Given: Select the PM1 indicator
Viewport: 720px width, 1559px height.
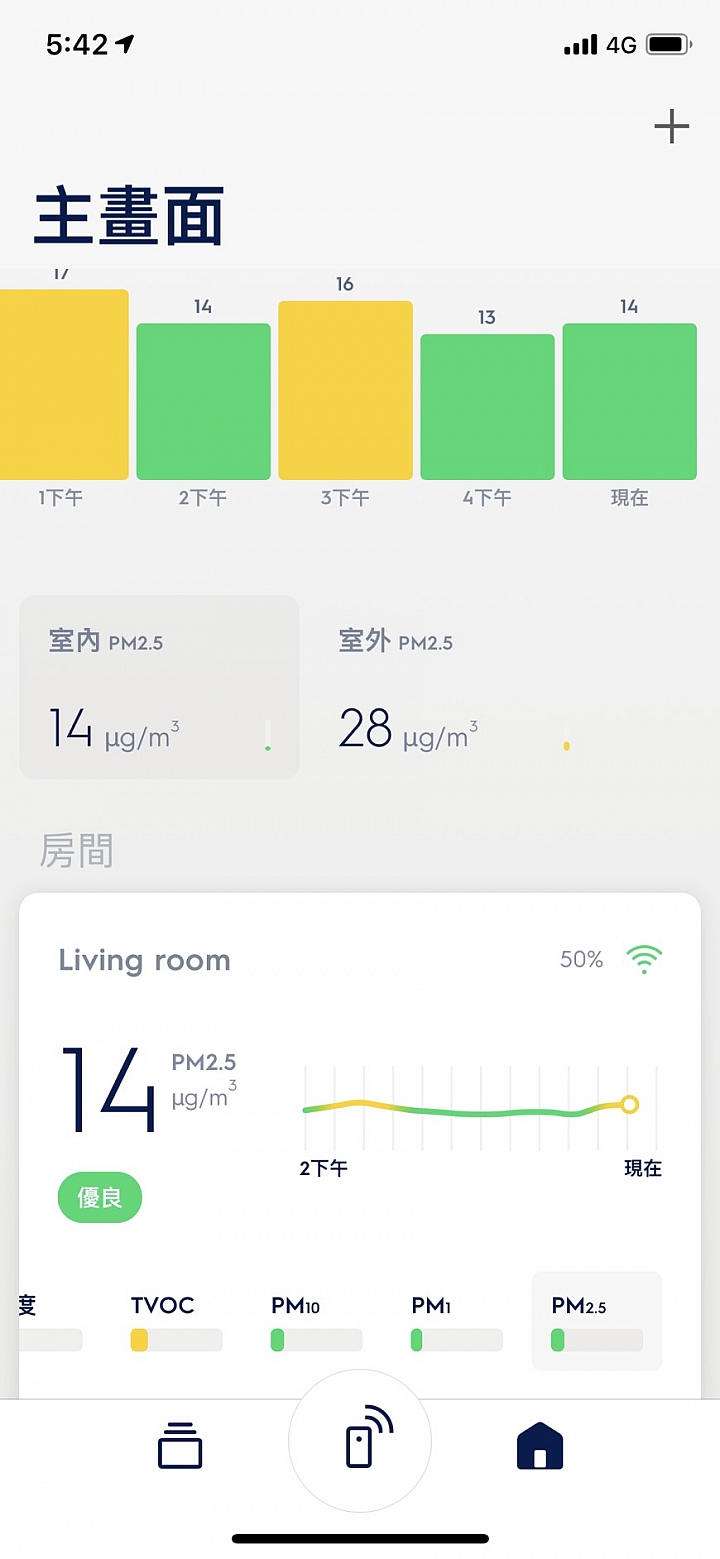Looking at the screenshot, I should point(456,1322).
